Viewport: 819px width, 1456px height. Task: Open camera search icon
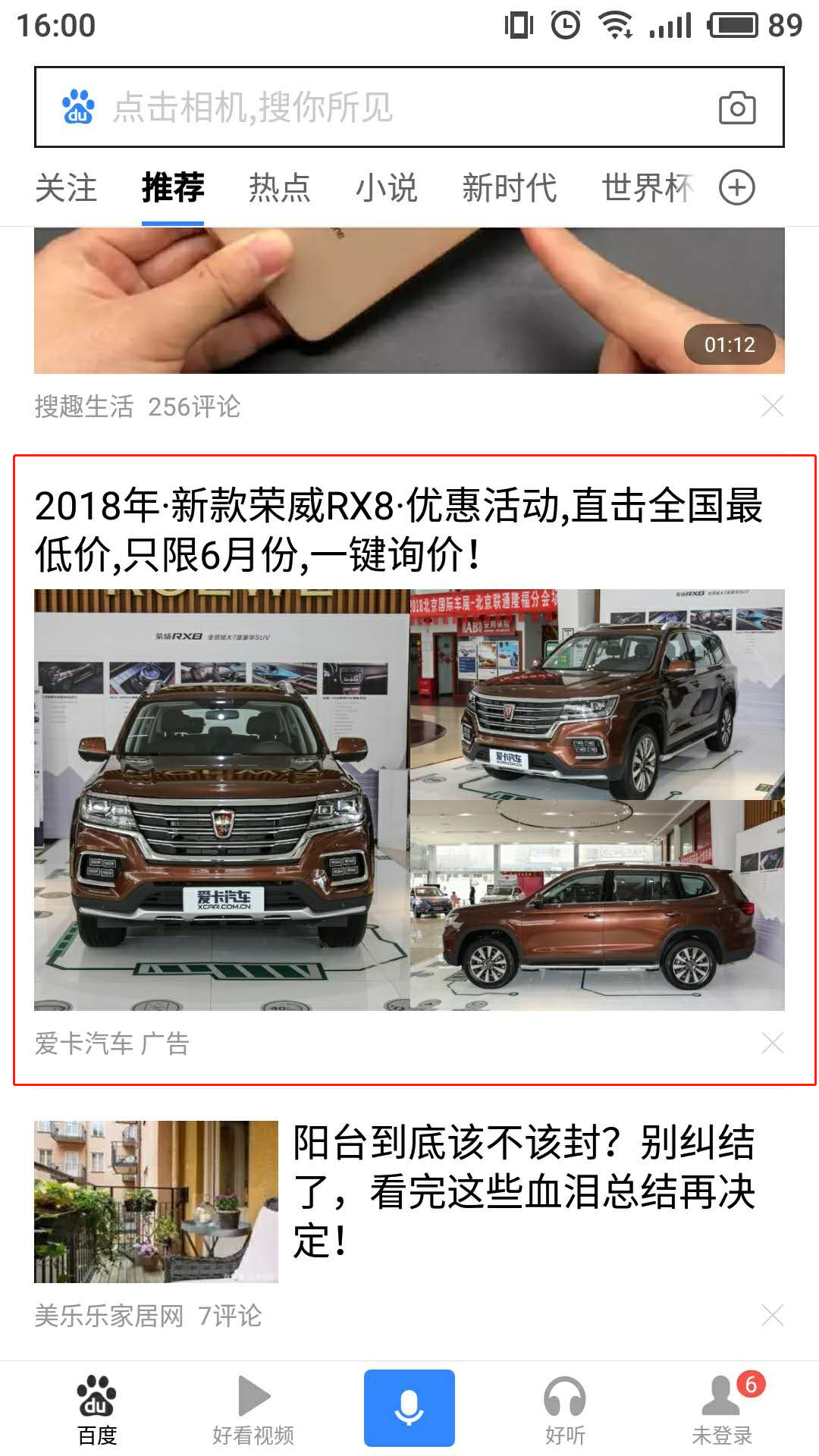[737, 108]
